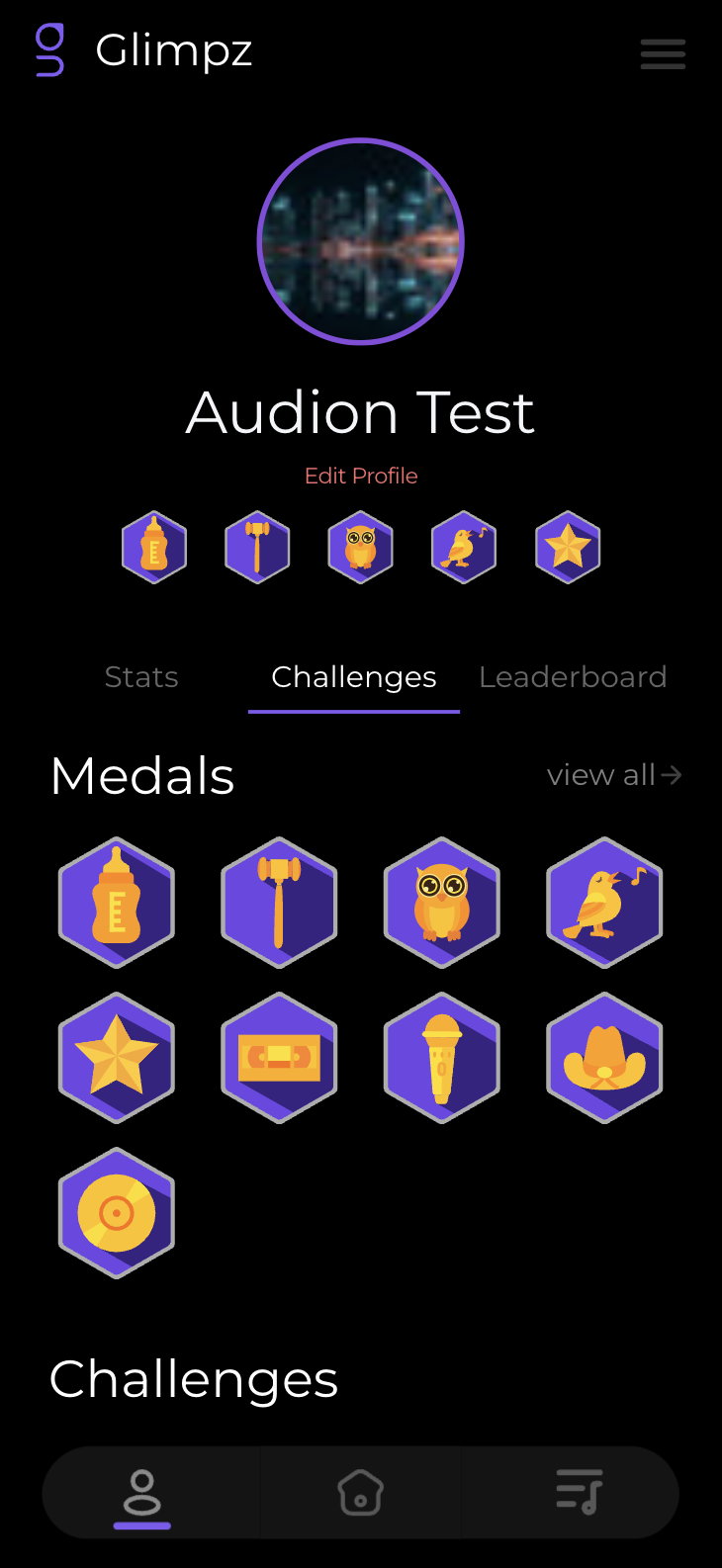View all medals

[614, 775]
